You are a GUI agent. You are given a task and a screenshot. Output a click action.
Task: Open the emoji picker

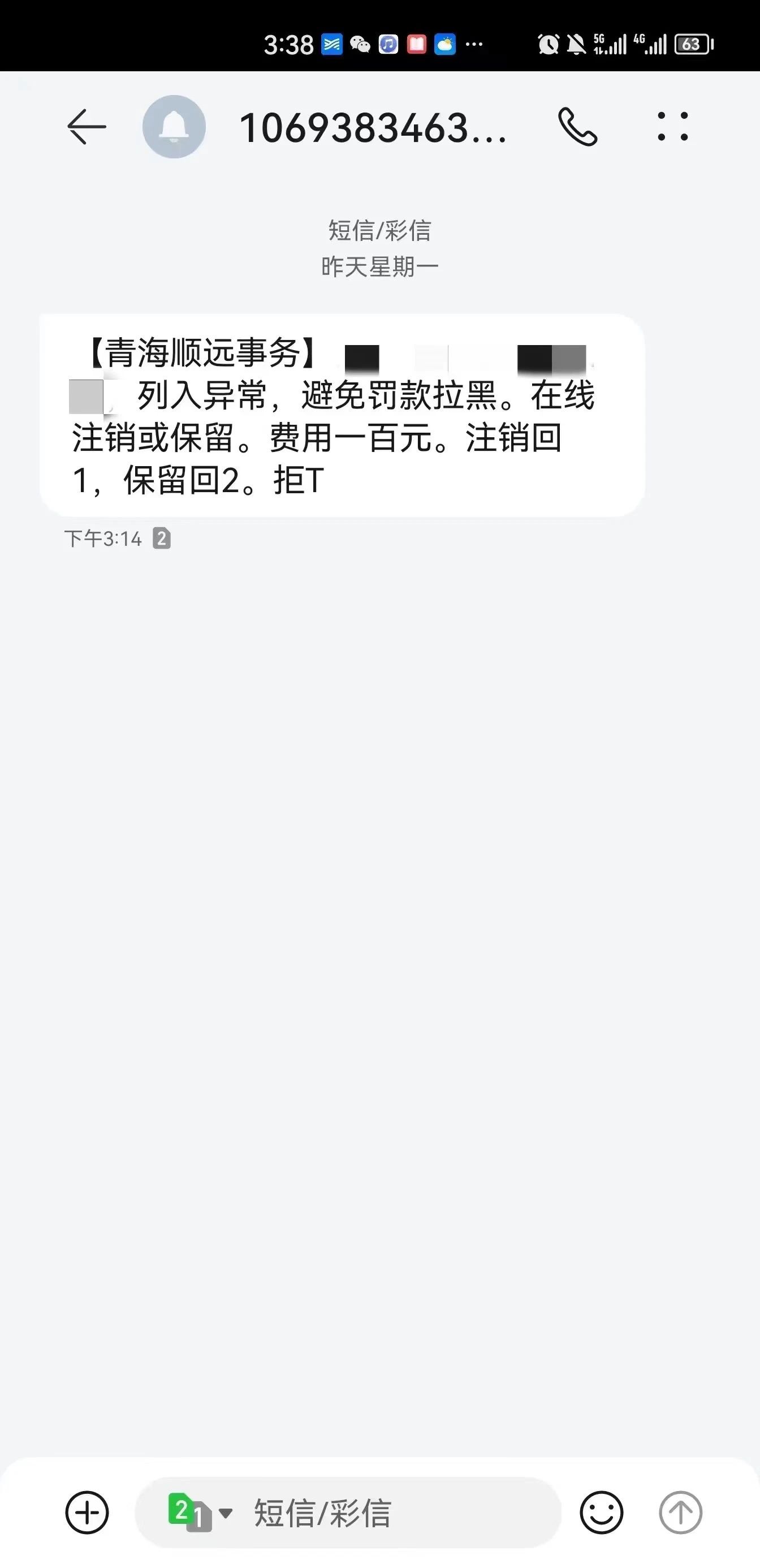(x=601, y=1513)
